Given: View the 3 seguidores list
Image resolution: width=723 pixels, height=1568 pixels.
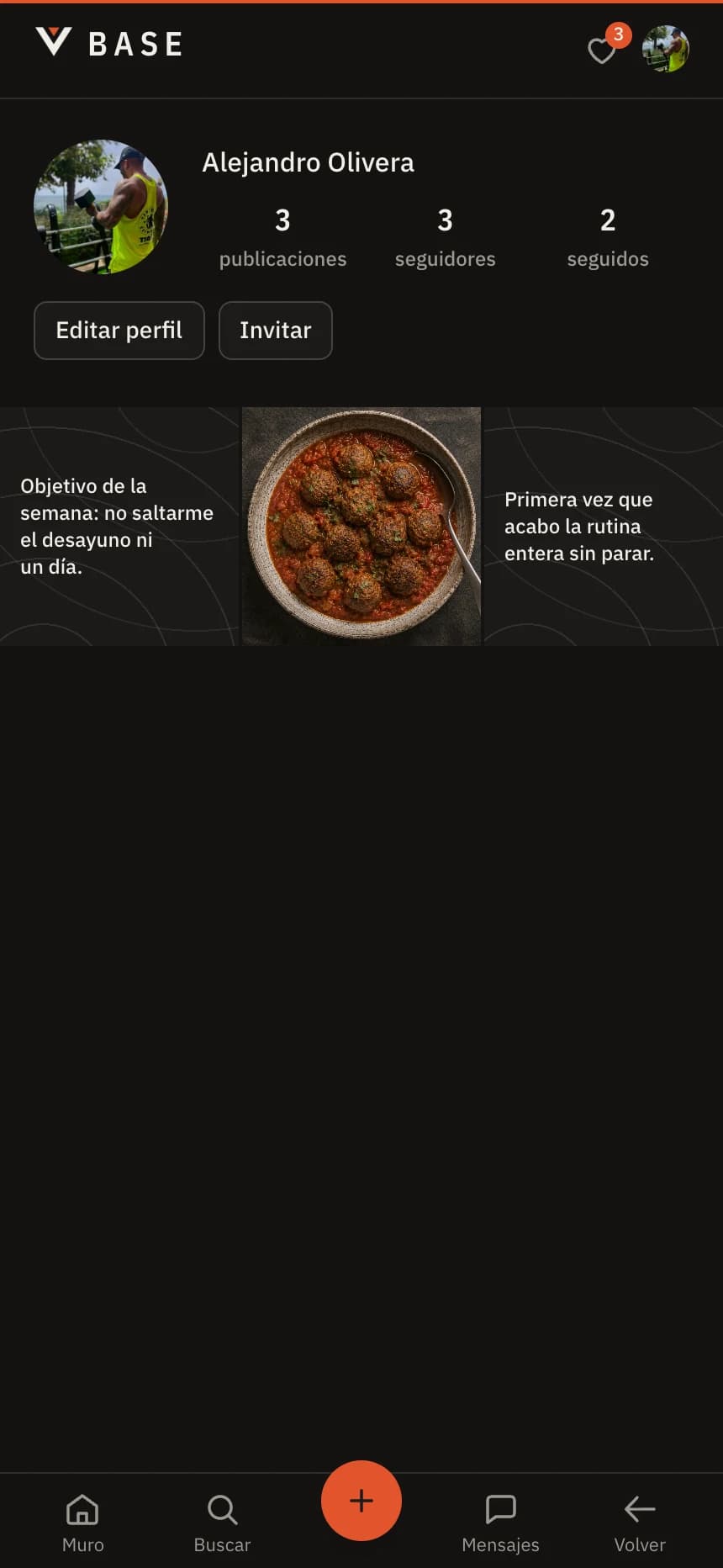Looking at the screenshot, I should pos(446,238).
